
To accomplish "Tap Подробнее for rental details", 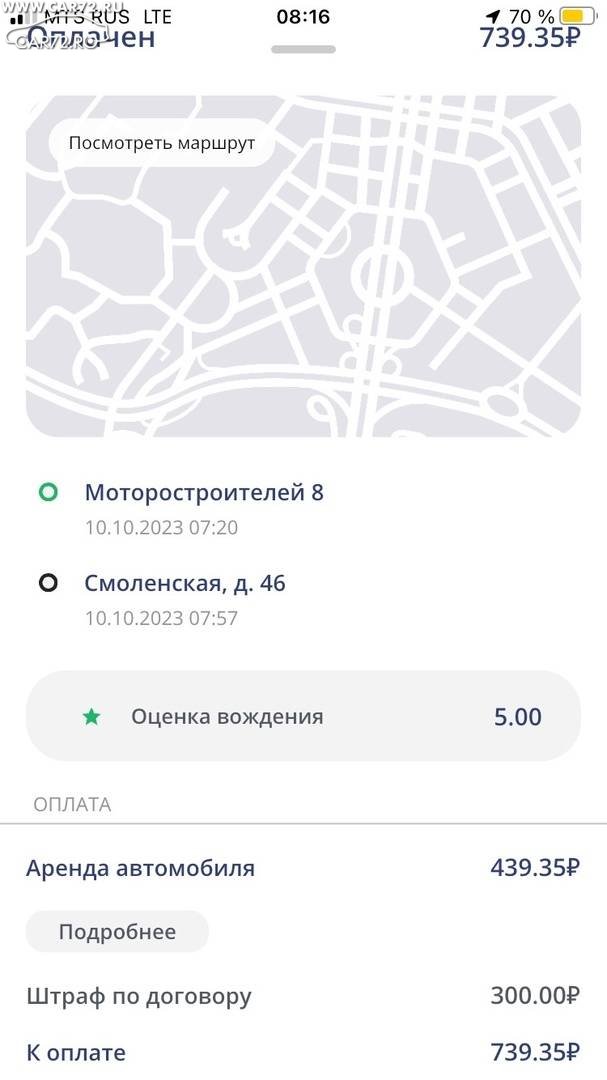I will coord(117,931).
